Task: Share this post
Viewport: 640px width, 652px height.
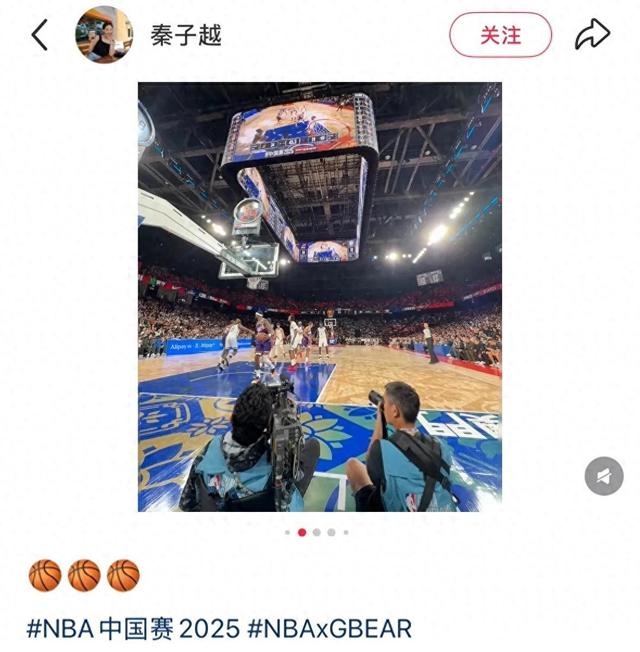Action: pyautogui.click(x=592, y=35)
